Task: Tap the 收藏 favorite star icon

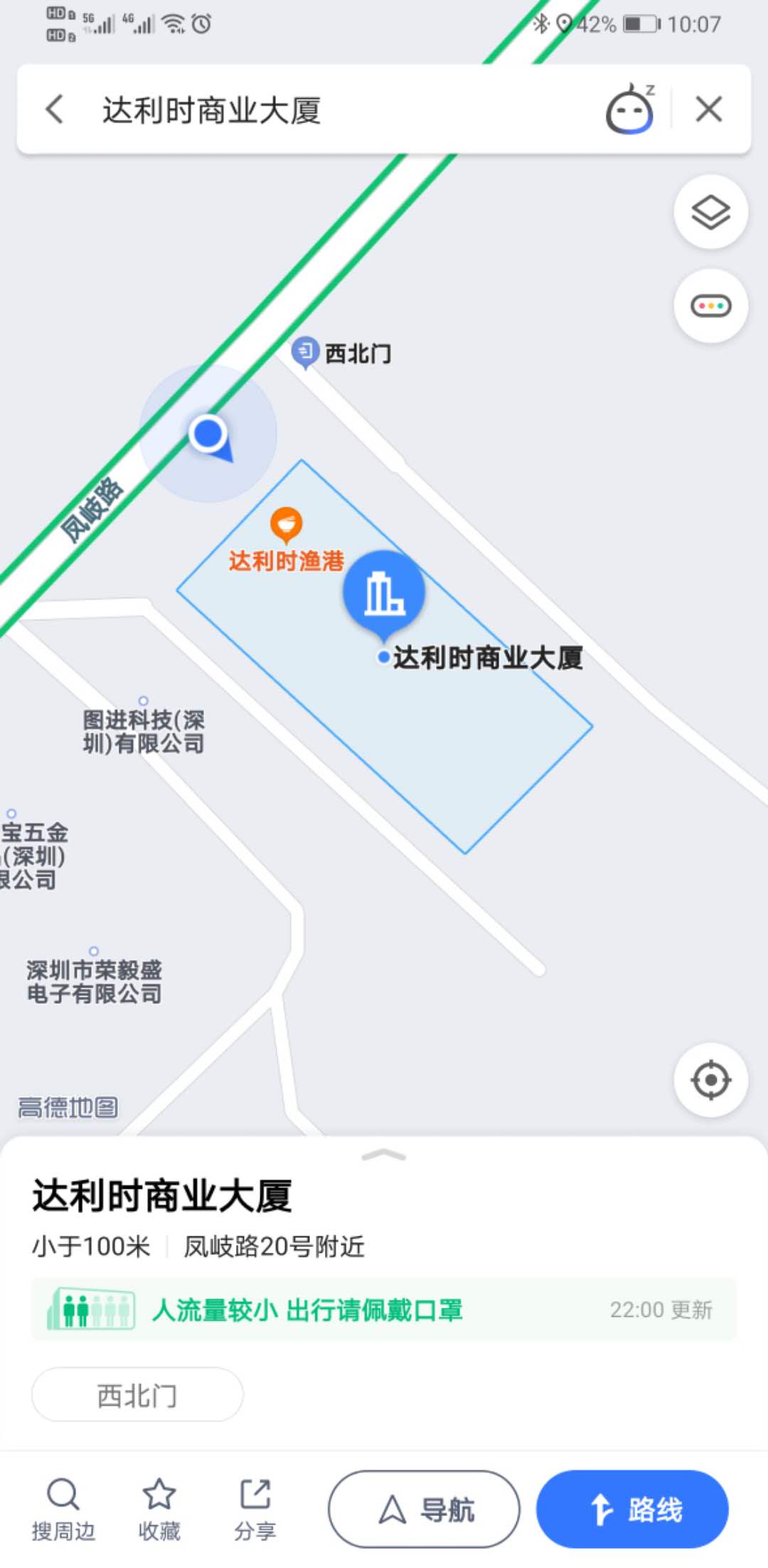Action: coord(159,1507)
